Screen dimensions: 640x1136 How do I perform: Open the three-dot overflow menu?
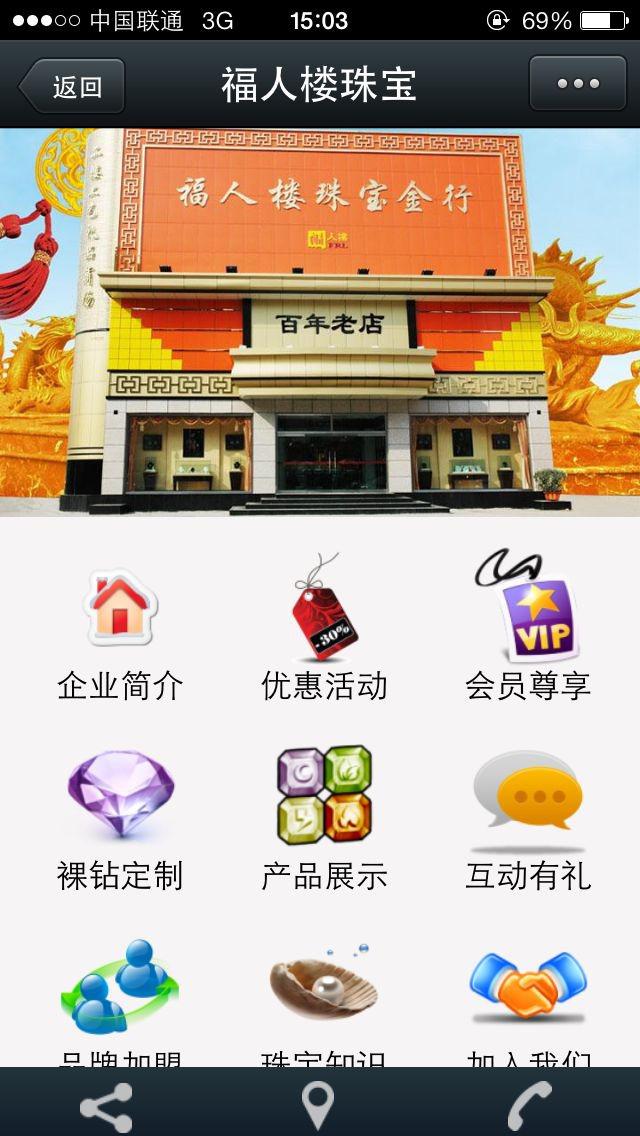tap(577, 84)
